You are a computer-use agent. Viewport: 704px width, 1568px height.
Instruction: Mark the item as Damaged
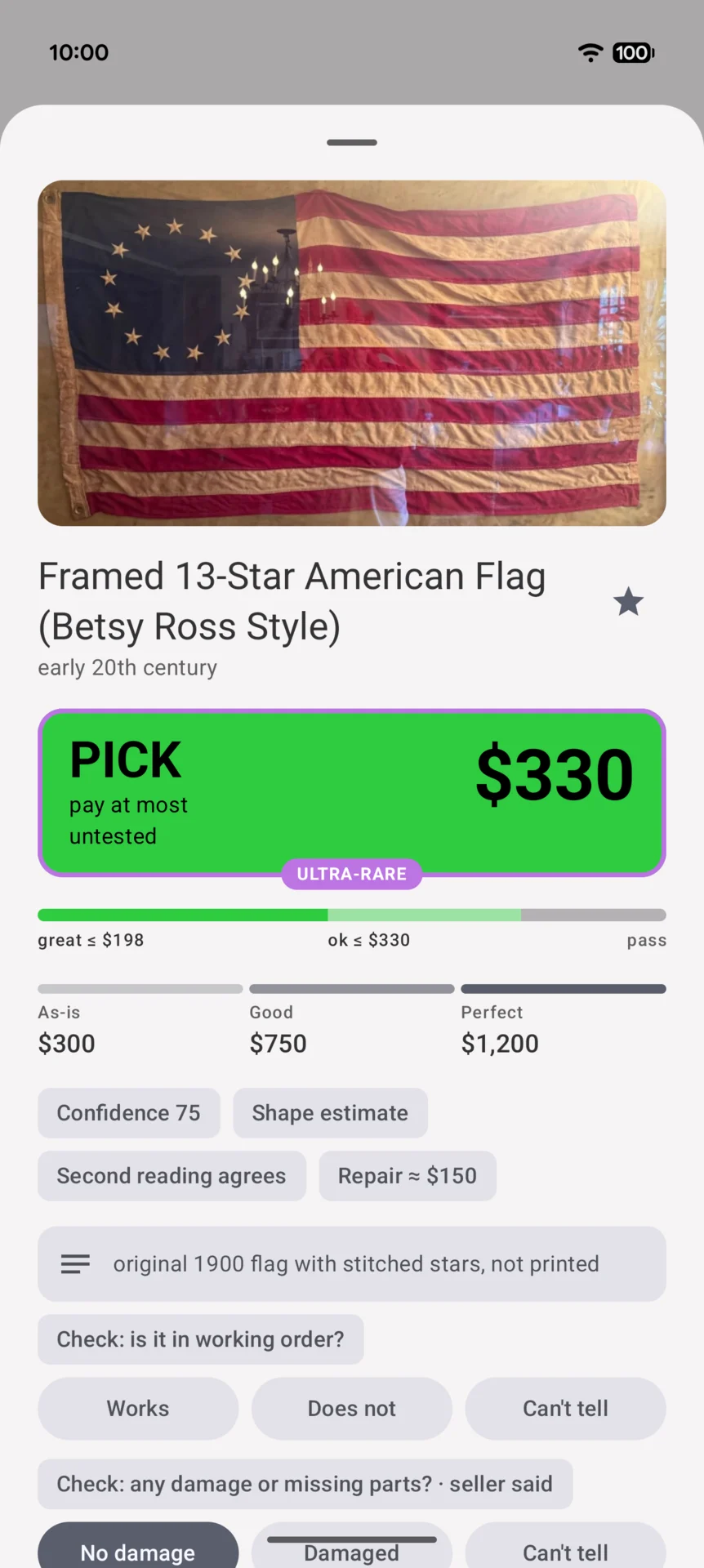(352, 1548)
